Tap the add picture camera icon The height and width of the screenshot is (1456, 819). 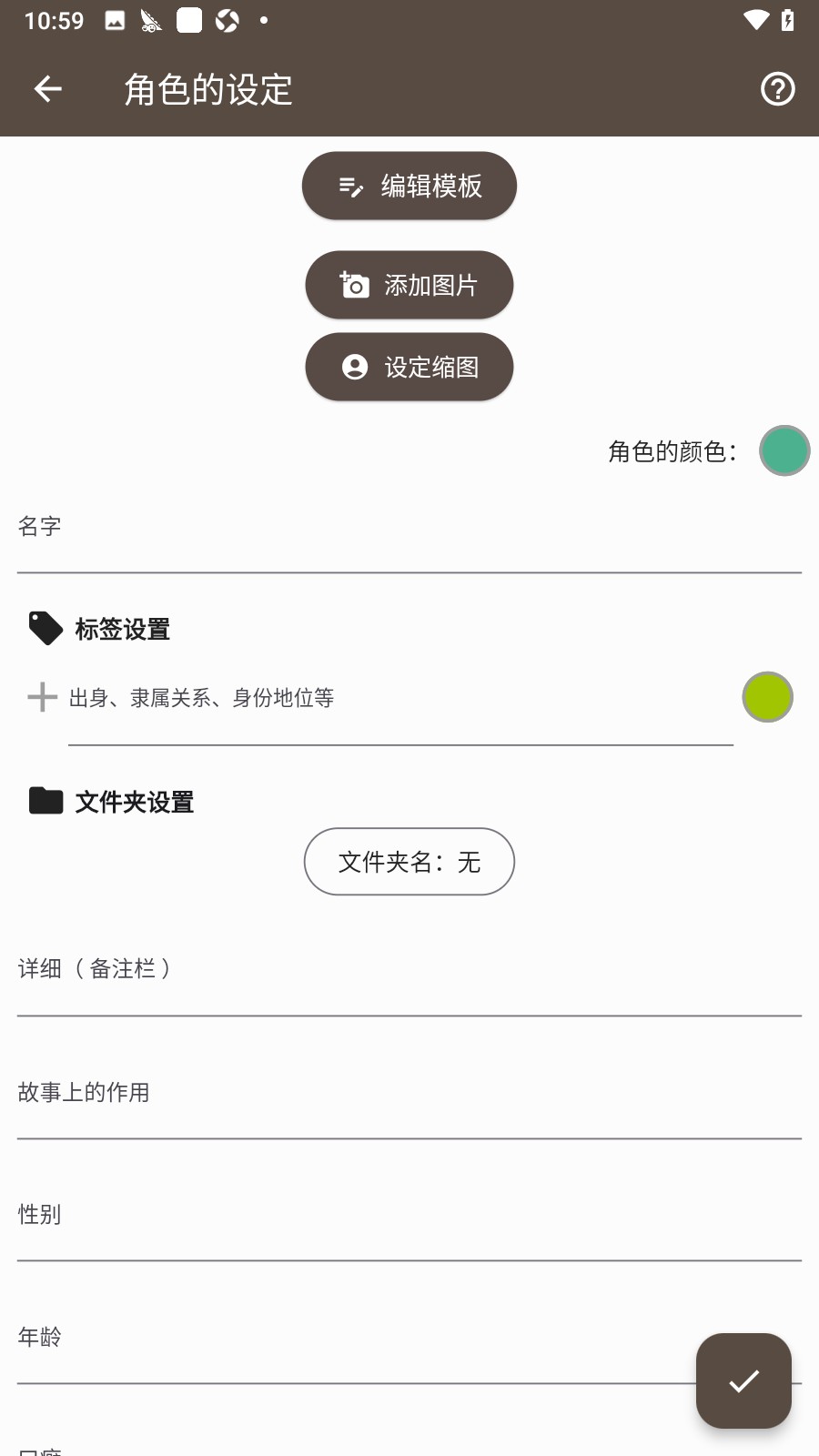tap(353, 285)
